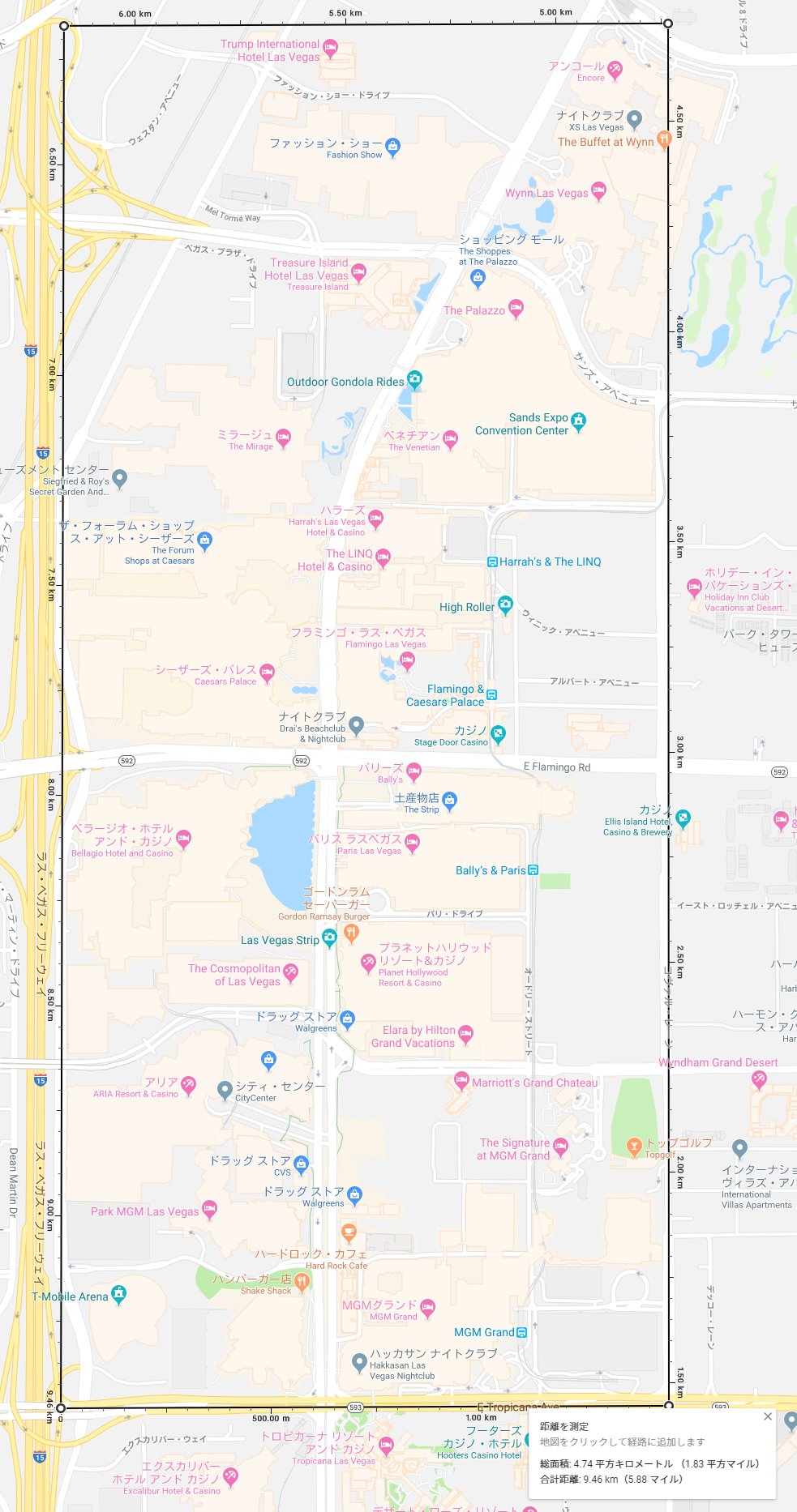
Task: Select the Wynn Las Vegas hotel marker
Action: click(598, 192)
